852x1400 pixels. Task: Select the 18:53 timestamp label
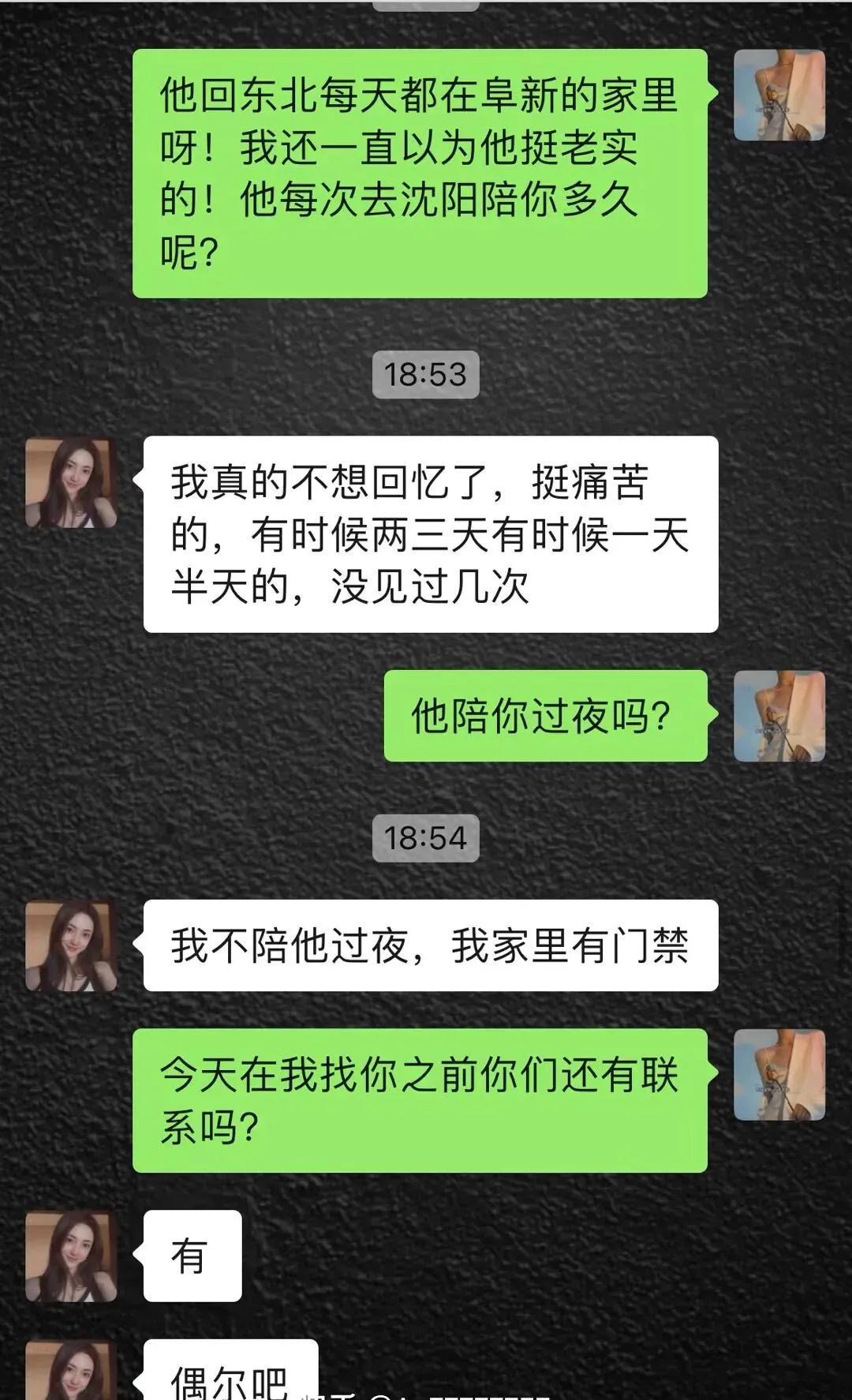point(426,373)
